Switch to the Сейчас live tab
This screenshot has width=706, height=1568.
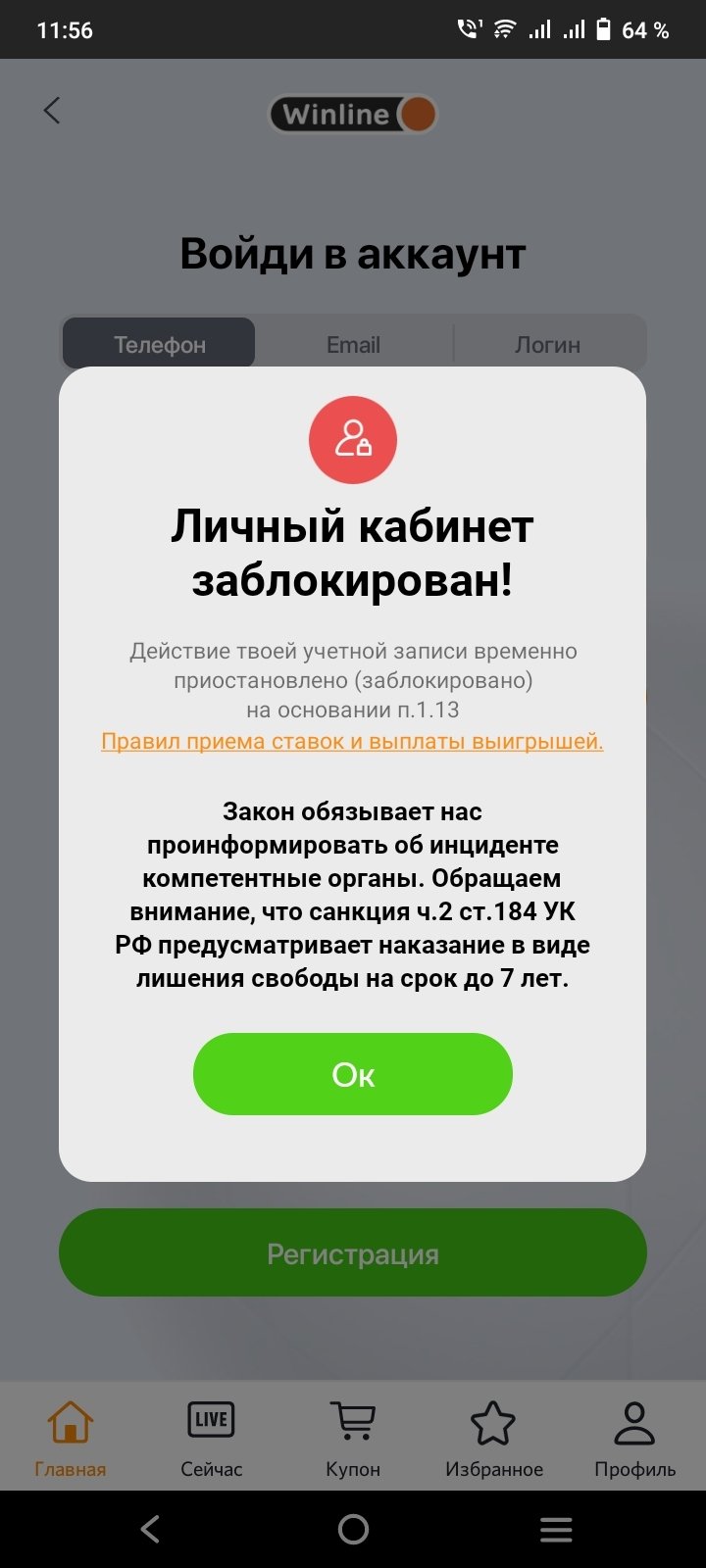(x=212, y=1437)
